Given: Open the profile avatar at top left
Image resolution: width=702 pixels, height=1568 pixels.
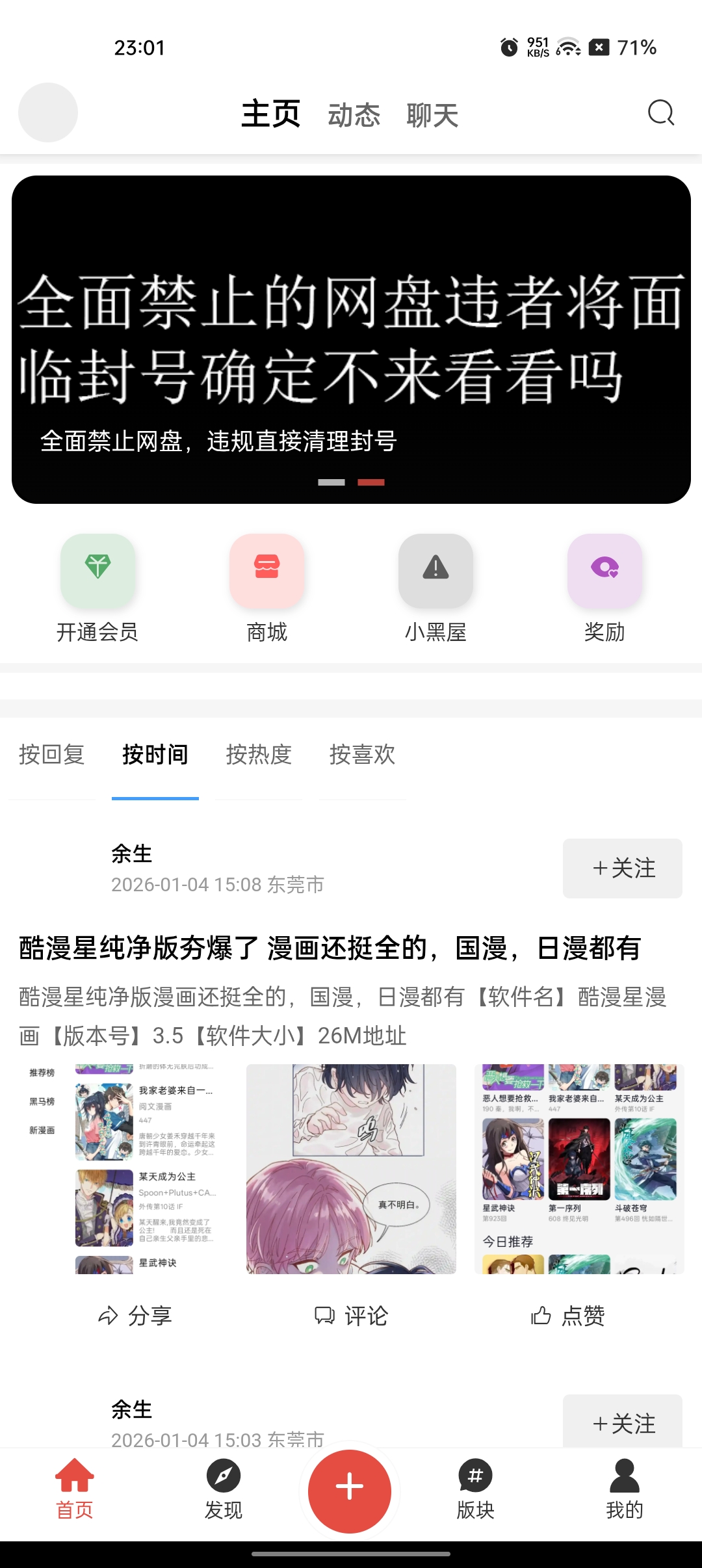Looking at the screenshot, I should click(x=48, y=112).
